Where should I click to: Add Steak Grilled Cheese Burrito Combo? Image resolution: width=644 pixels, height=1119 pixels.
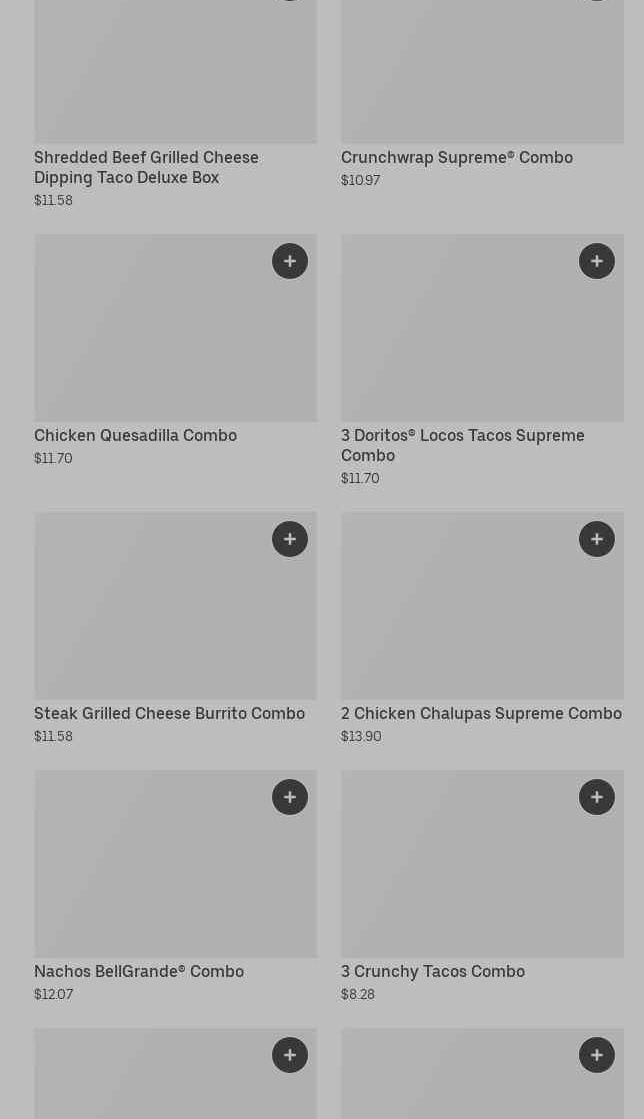(x=290, y=539)
